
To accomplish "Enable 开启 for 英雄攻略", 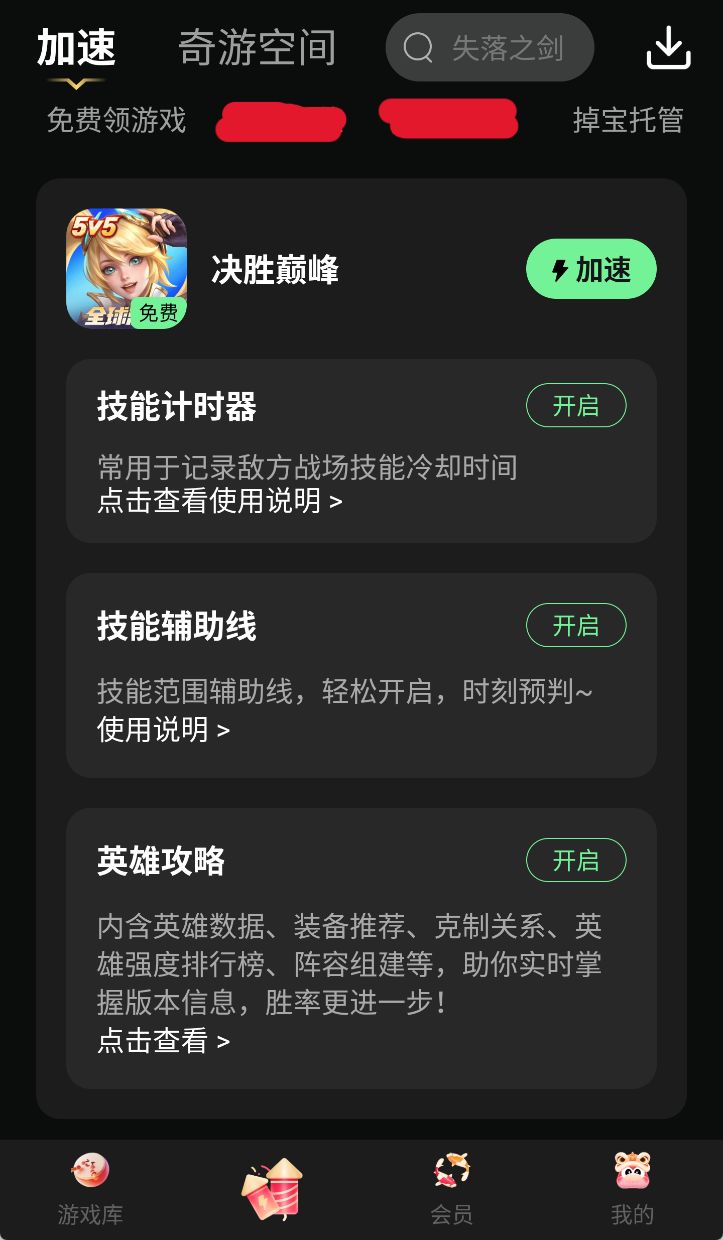I will (576, 860).
